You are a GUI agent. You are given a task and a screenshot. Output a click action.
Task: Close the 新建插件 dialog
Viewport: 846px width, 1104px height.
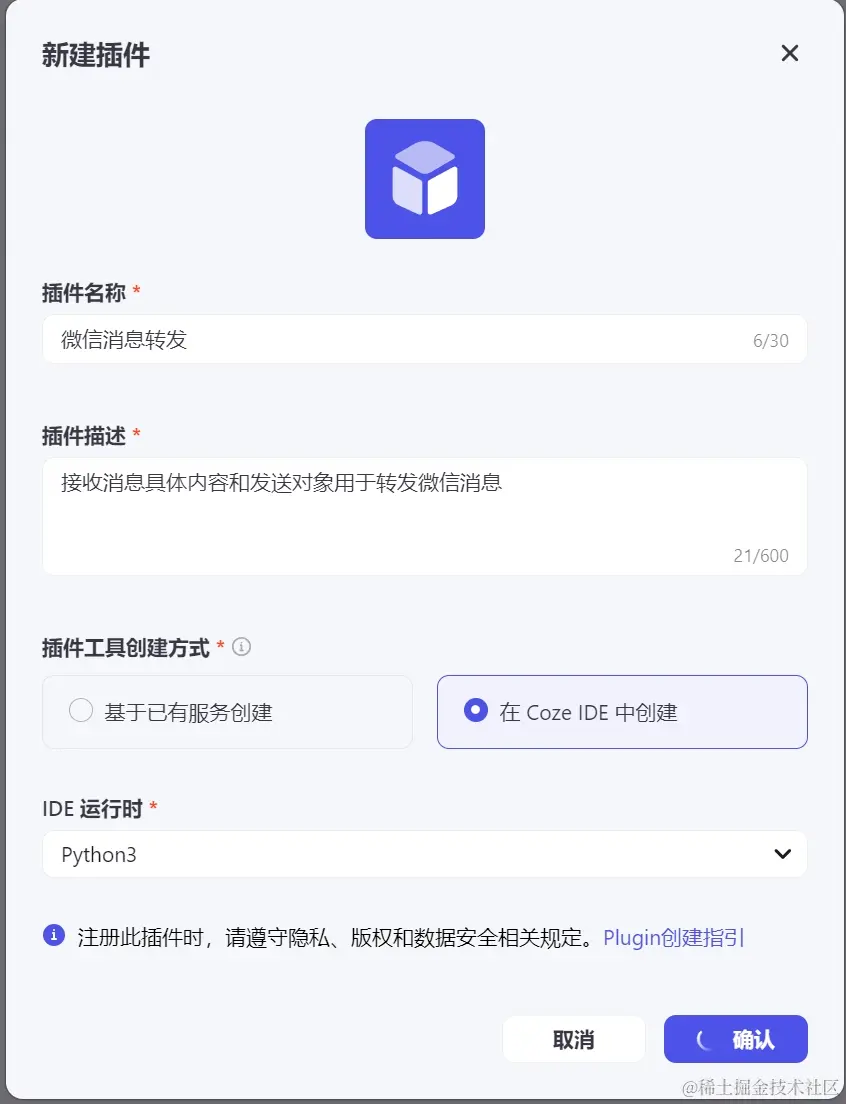tap(790, 53)
